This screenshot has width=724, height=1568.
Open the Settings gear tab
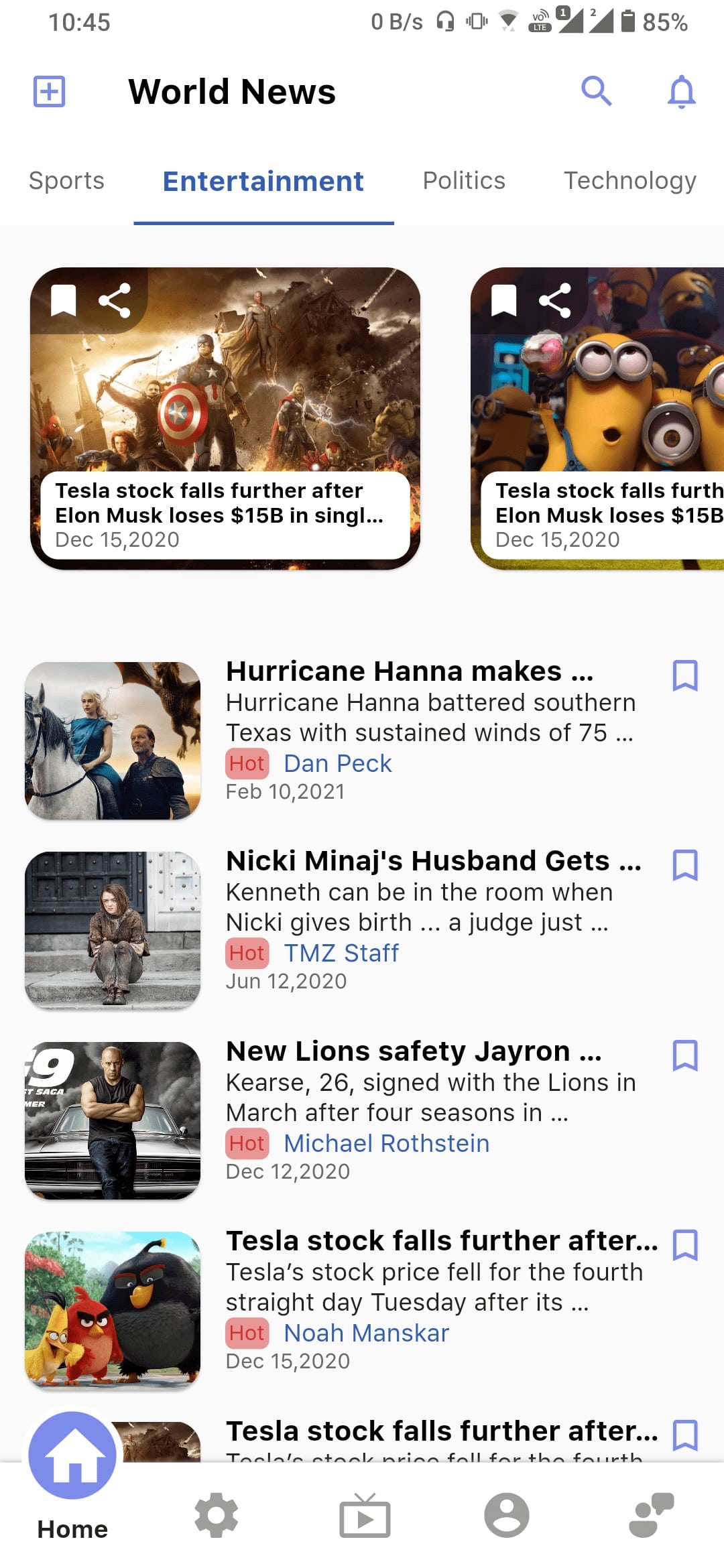point(217,1516)
